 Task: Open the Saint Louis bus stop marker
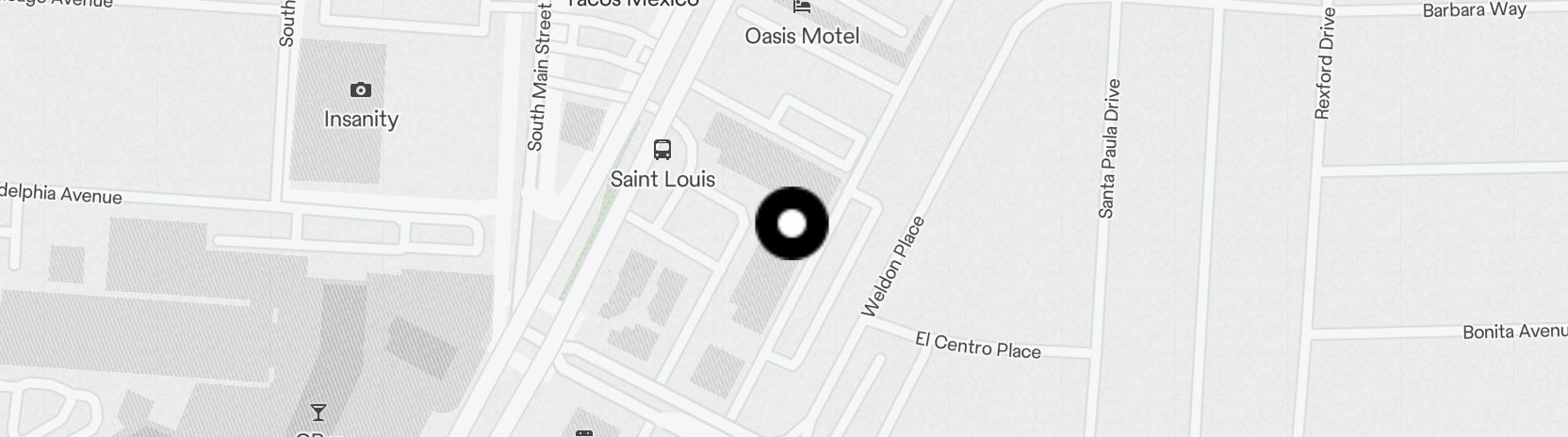point(662,150)
